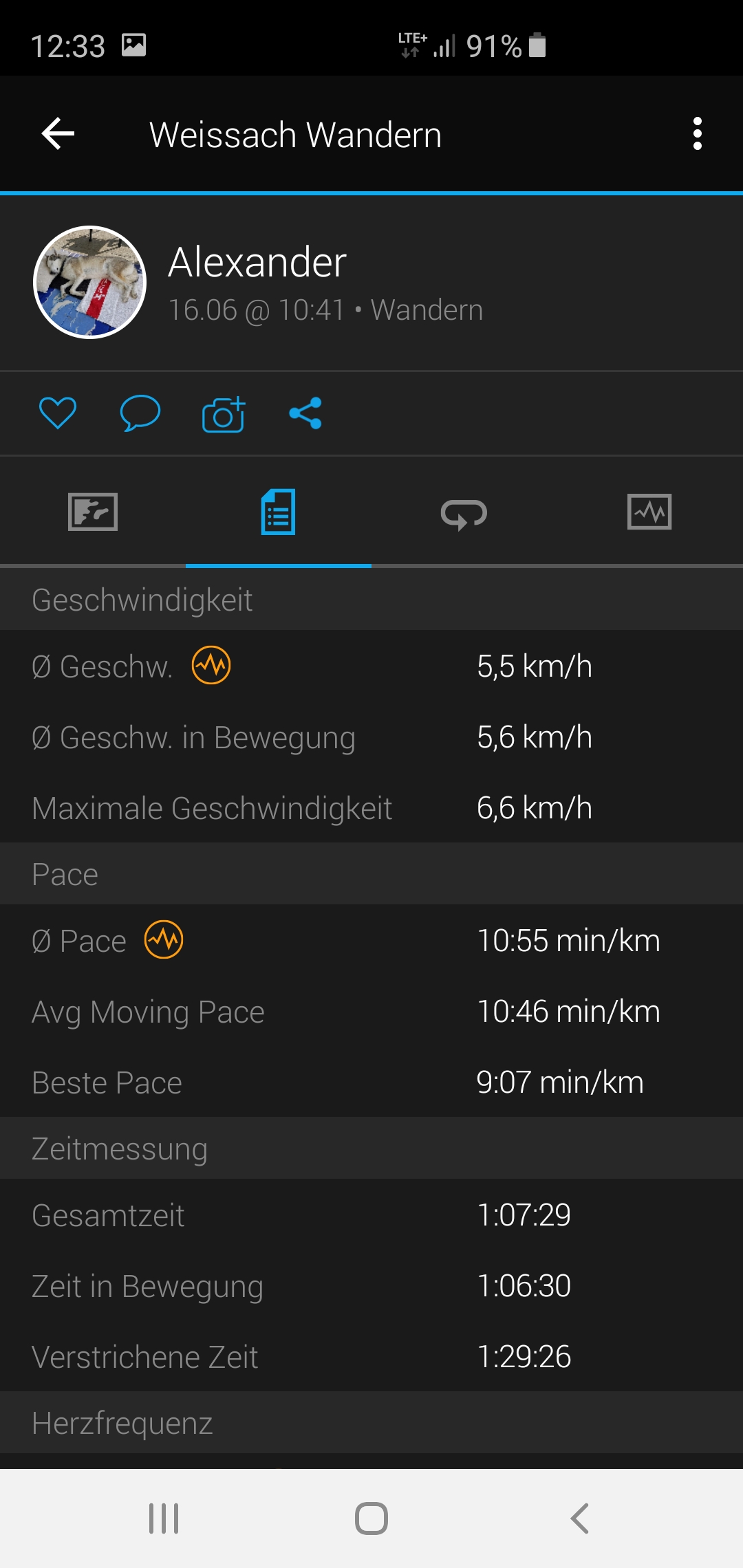The width and height of the screenshot is (743, 1568).
Task: Add a photo with the camera icon
Action: click(x=224, y=414)
